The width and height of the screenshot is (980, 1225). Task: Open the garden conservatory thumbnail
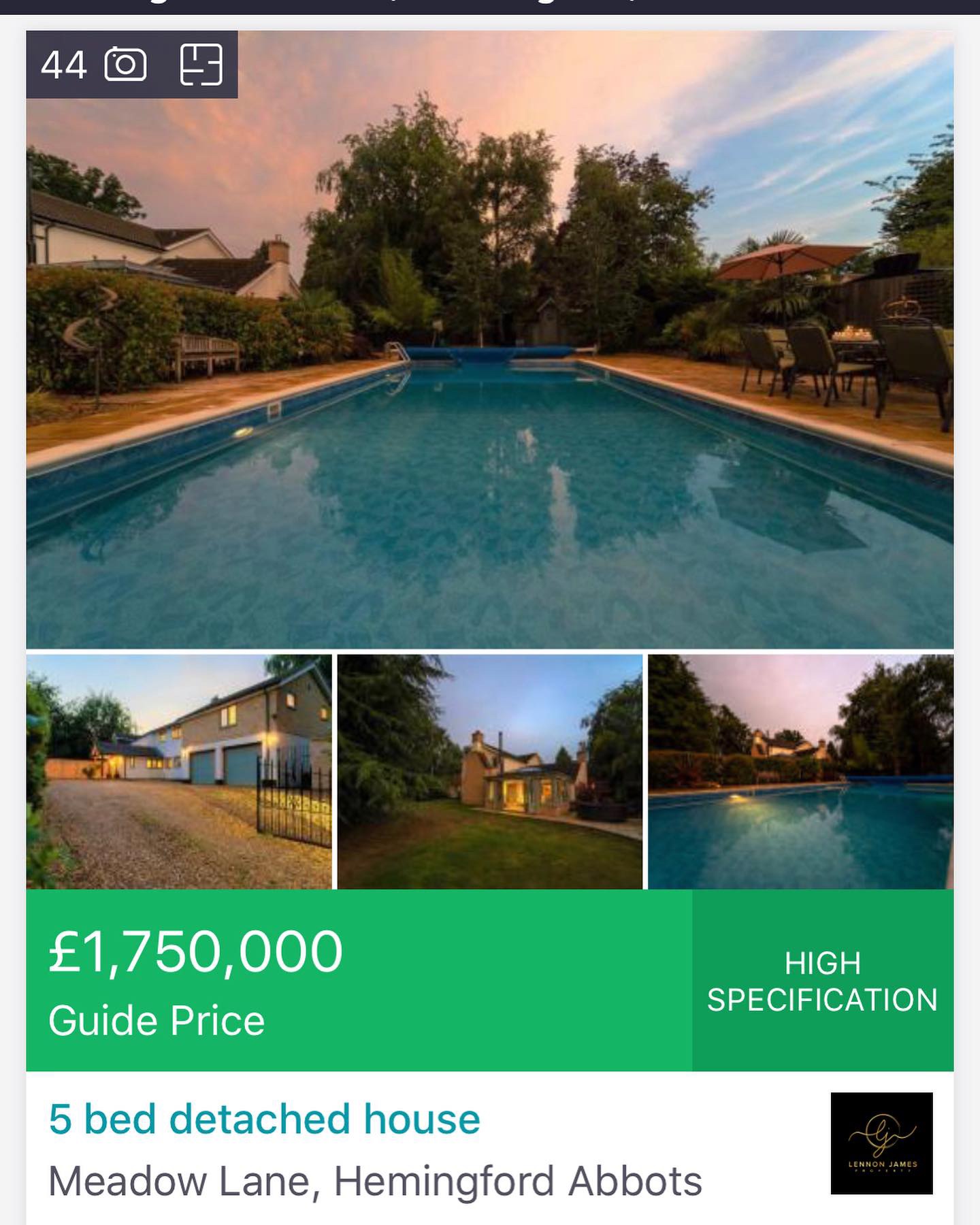click(490, 772)
